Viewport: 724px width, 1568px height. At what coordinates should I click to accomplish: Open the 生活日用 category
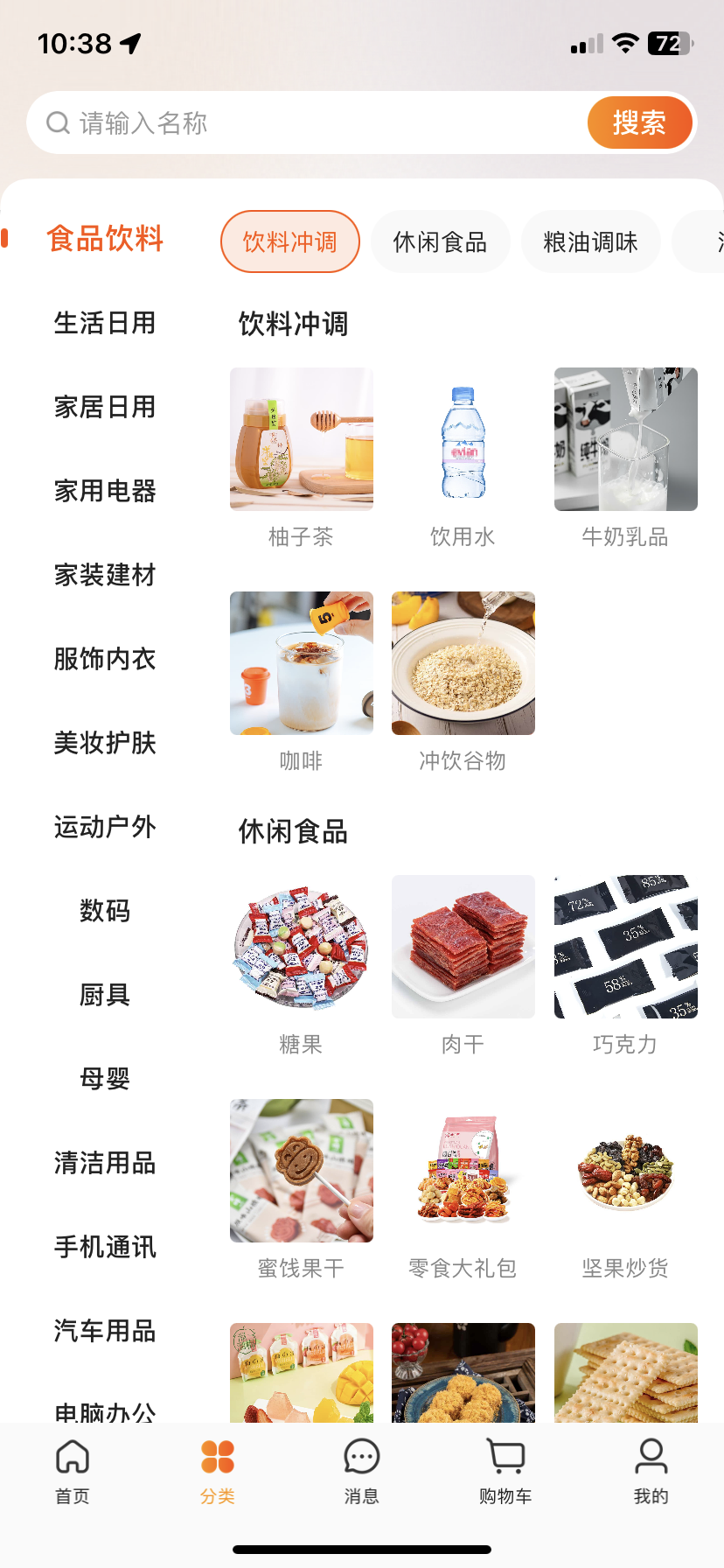pos(105,323)
